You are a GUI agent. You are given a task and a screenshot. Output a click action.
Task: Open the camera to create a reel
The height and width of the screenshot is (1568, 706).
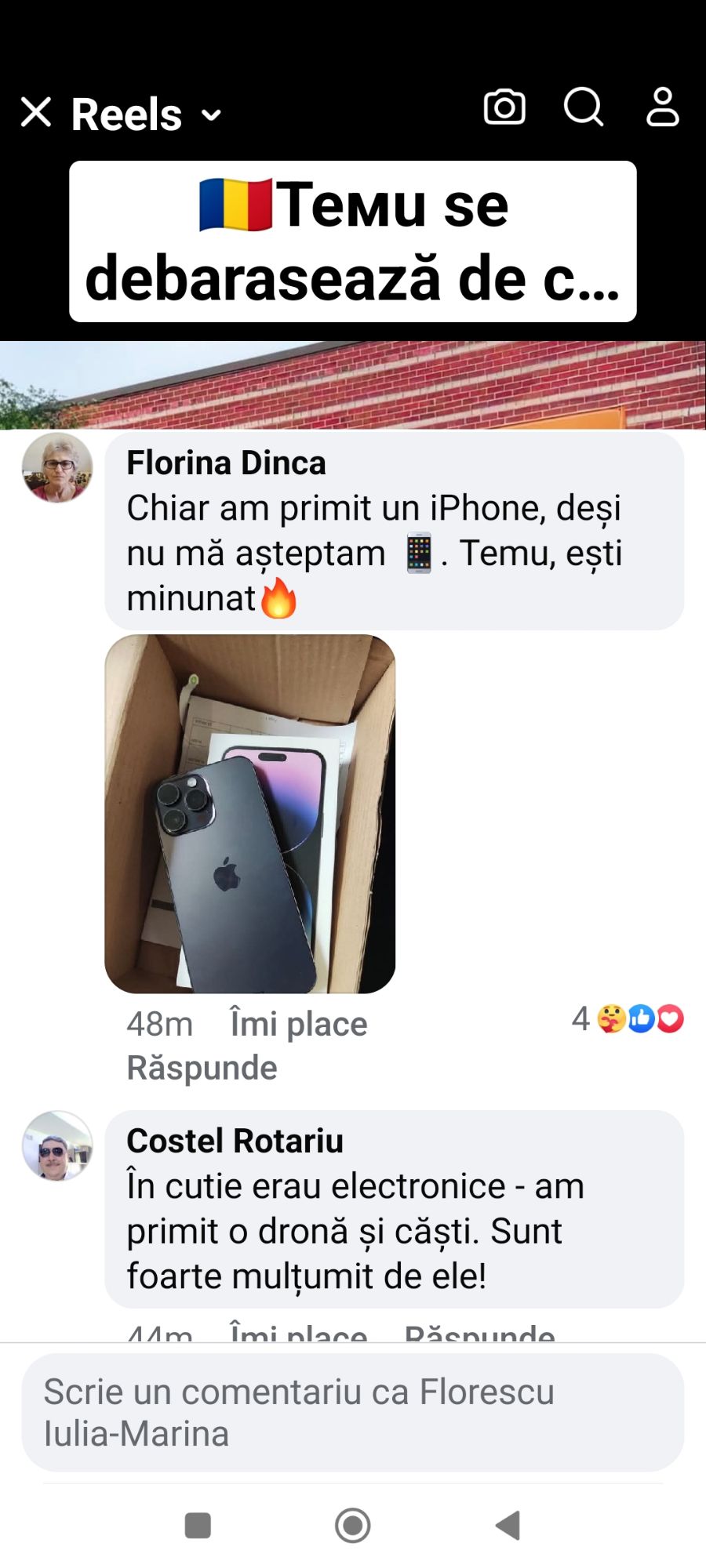point(504,107)
